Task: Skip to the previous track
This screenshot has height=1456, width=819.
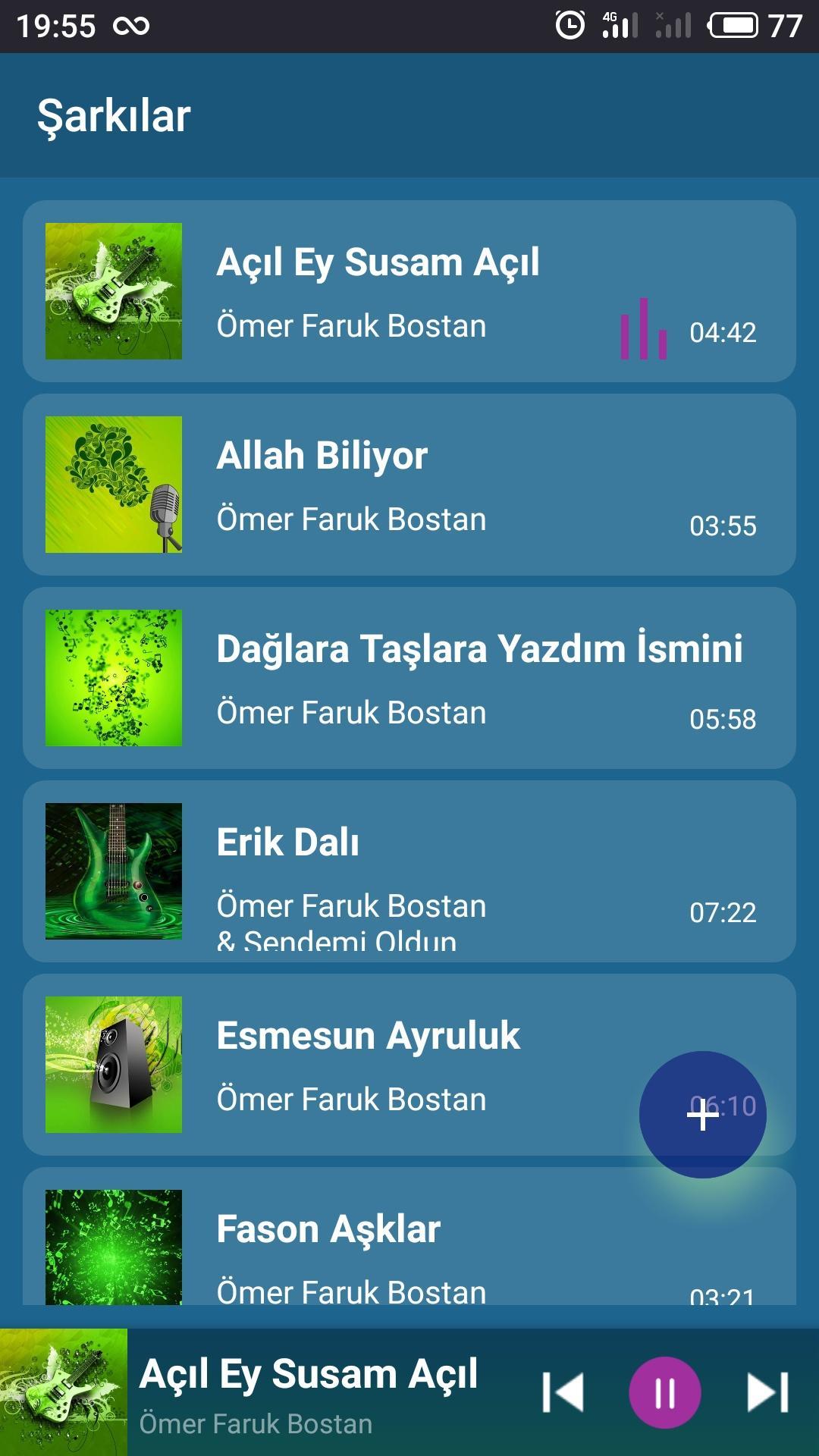Action: [563, 1392]
